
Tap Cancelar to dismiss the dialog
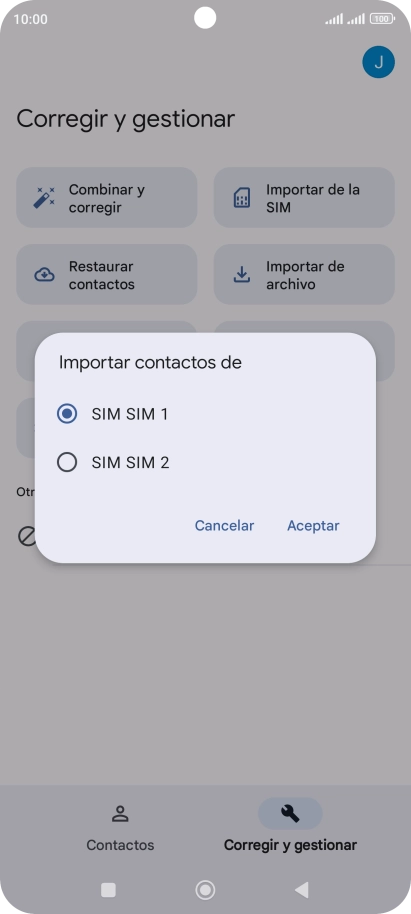click(224, 526)
